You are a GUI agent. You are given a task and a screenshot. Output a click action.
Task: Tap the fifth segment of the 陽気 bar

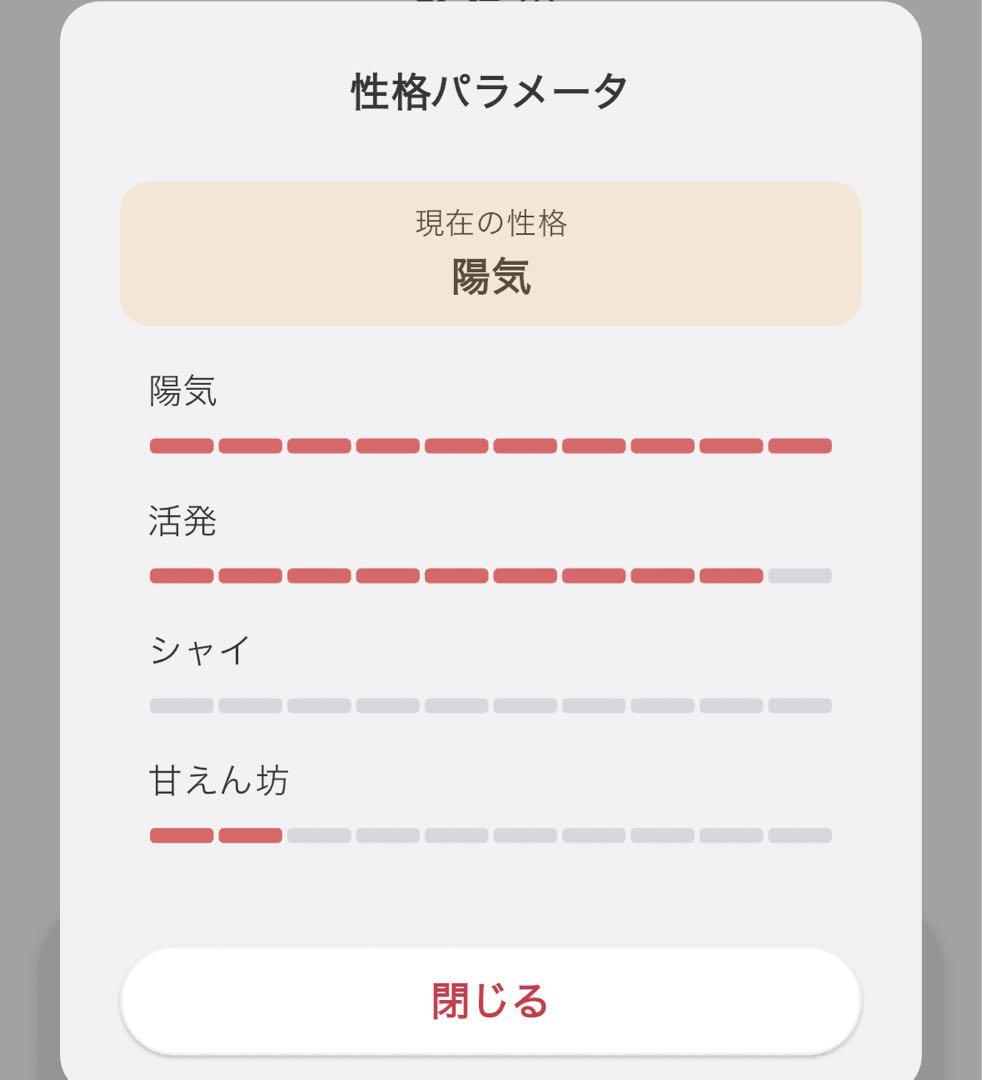[x=454, y=443]
